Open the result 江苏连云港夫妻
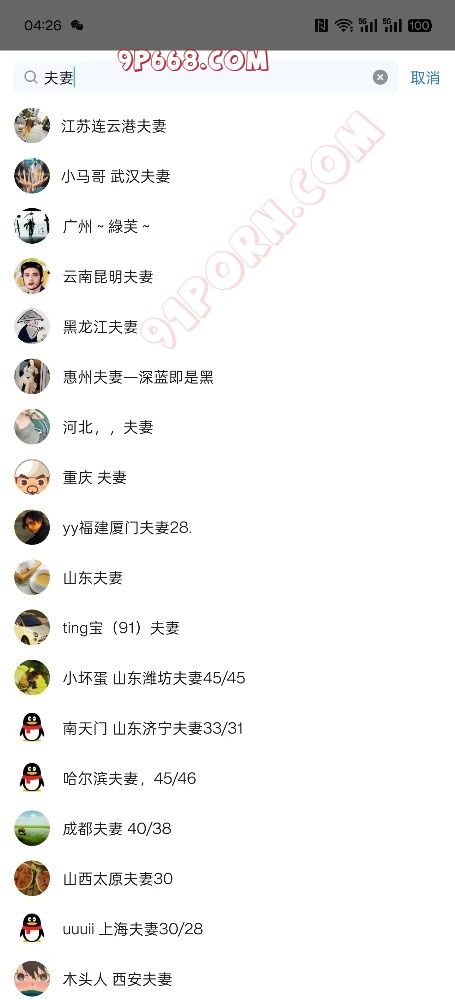455x1000 pixels. (x=227, y=126)
